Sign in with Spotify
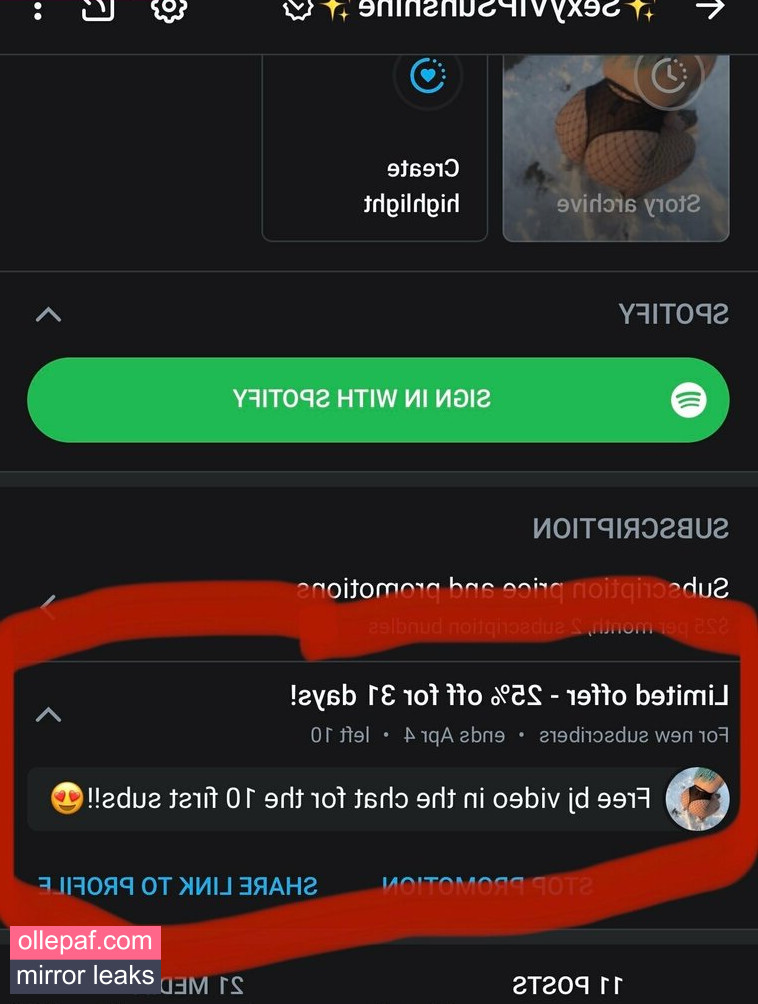758x1004 pixels. coord(378,400)
